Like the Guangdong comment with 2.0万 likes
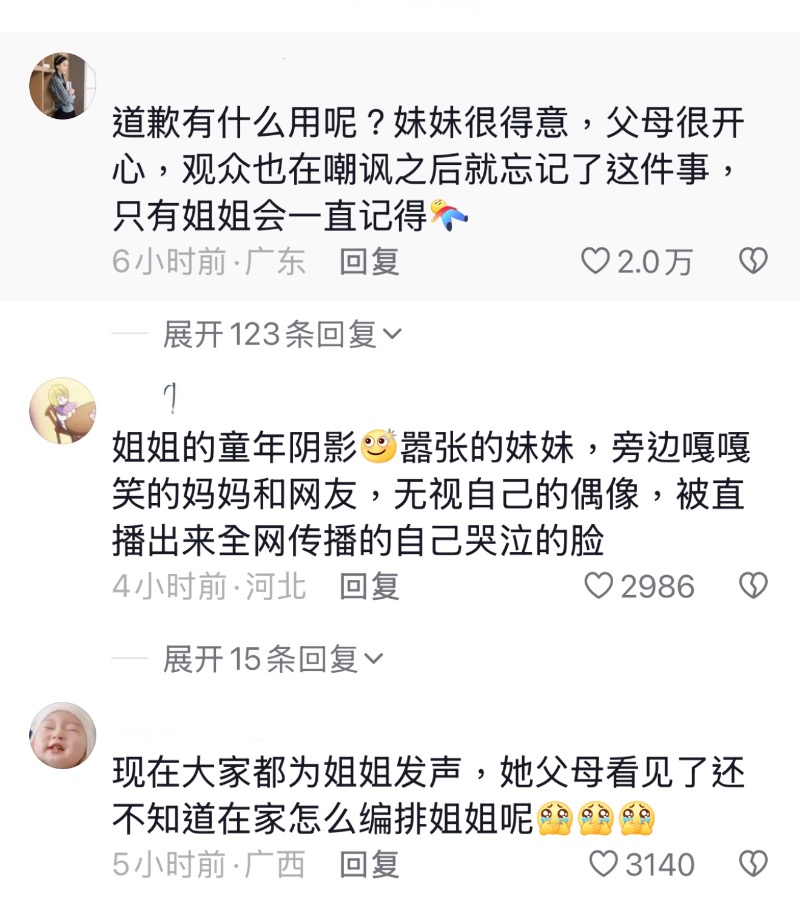Image resolution: width=800 pixels, height=916 pixels. pos(596,262)
